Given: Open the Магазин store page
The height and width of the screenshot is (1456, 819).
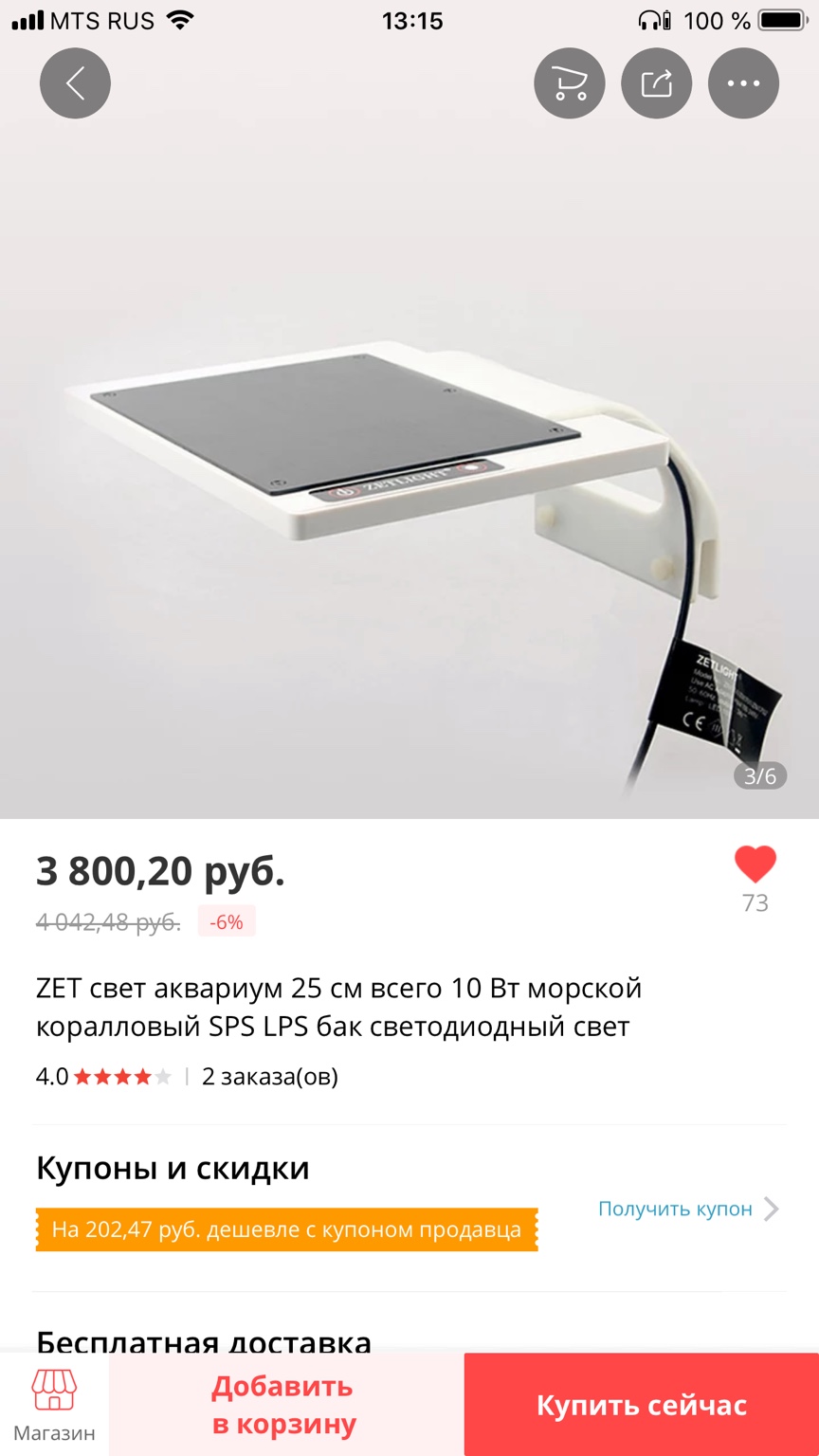Looking at the screenshot, I should (x=54, y=1405).
